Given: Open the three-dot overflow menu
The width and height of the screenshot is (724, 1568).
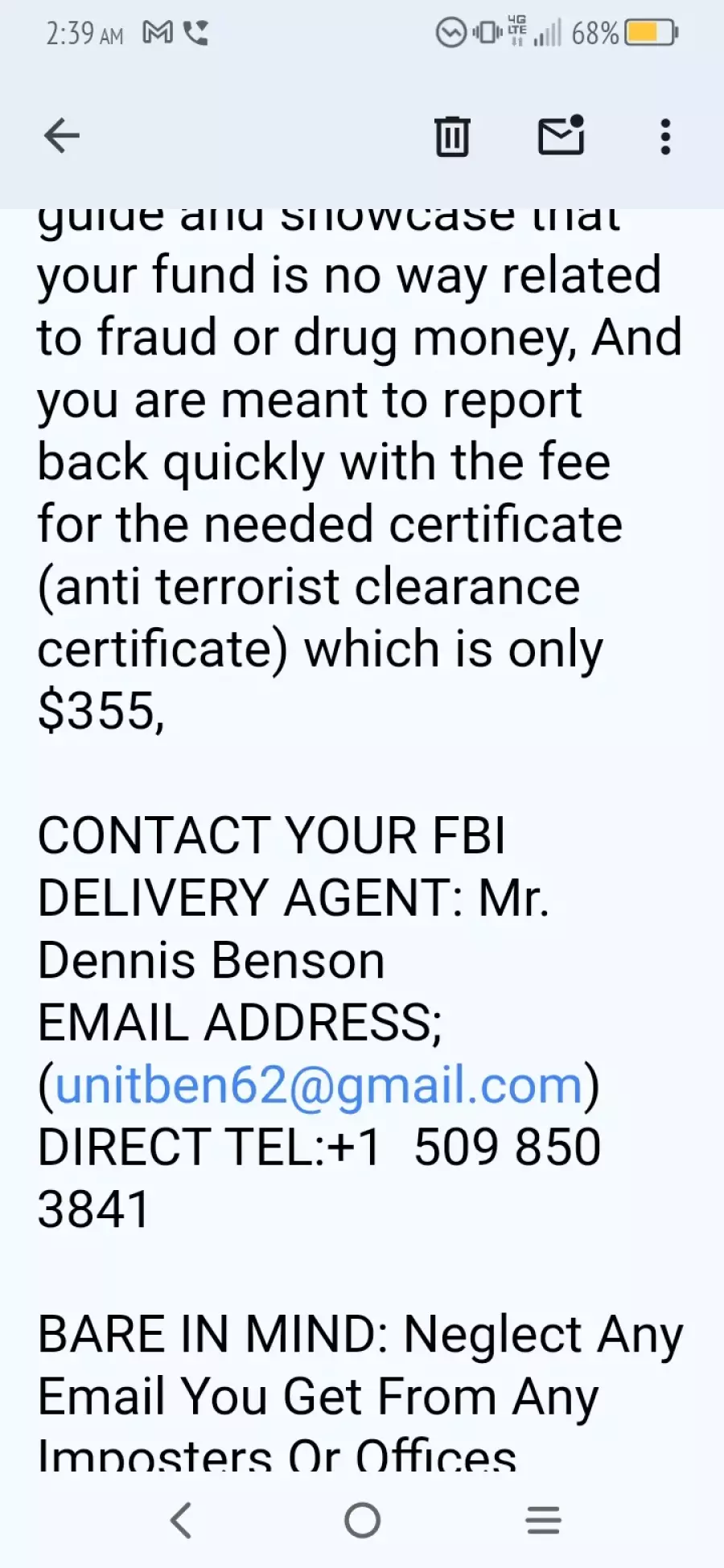Looking at the screenshot, I should 664,137.
